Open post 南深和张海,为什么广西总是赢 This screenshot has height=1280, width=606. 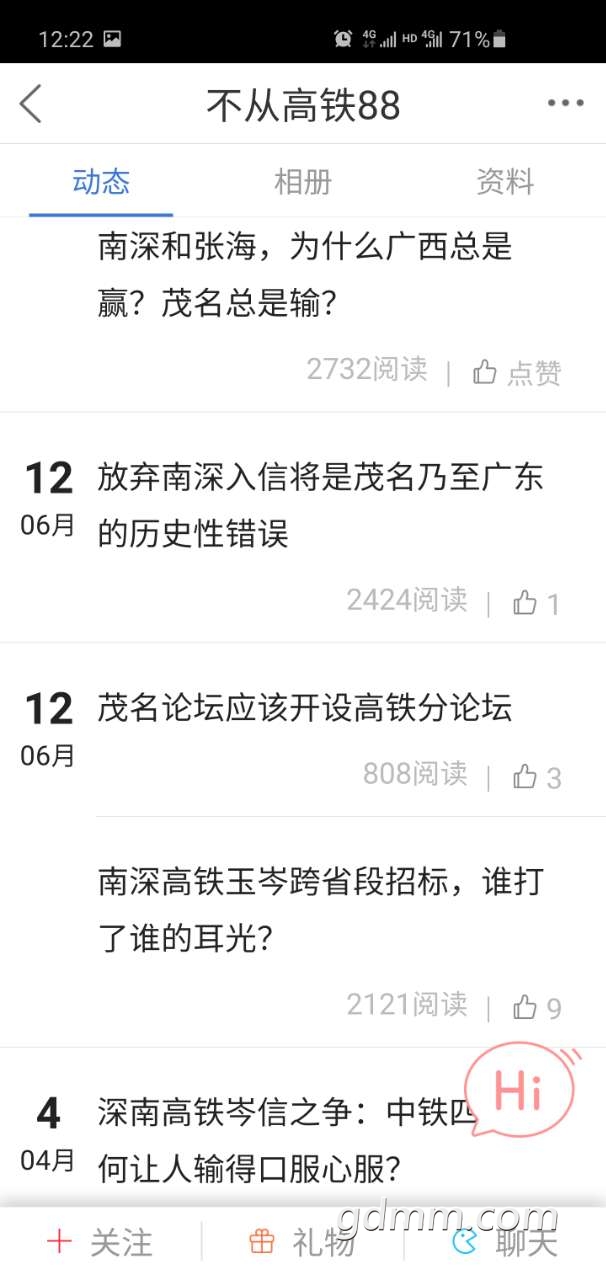[x=305, y=275]
